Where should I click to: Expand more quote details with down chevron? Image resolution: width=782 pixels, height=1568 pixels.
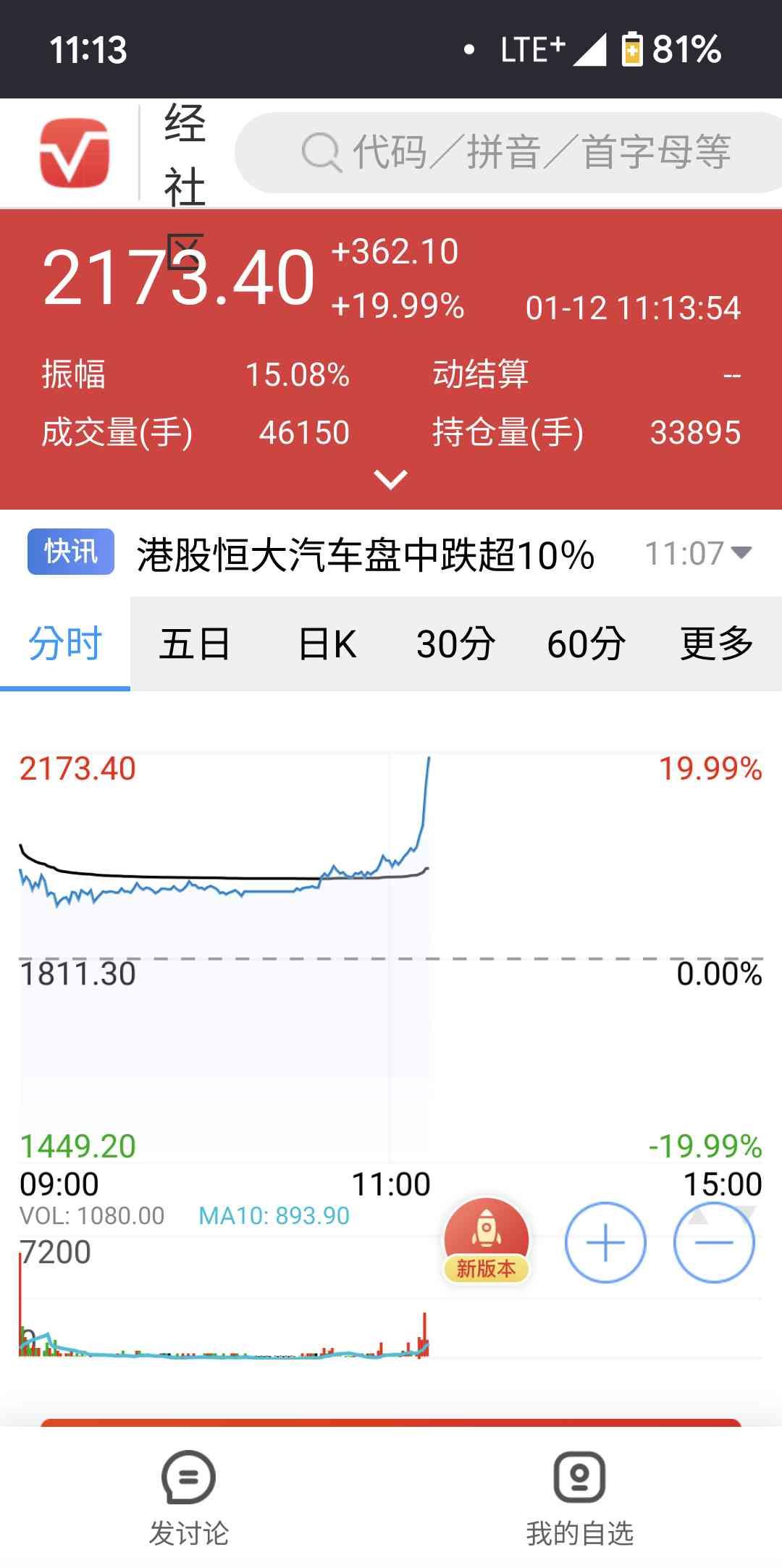[x=391, y=479]
